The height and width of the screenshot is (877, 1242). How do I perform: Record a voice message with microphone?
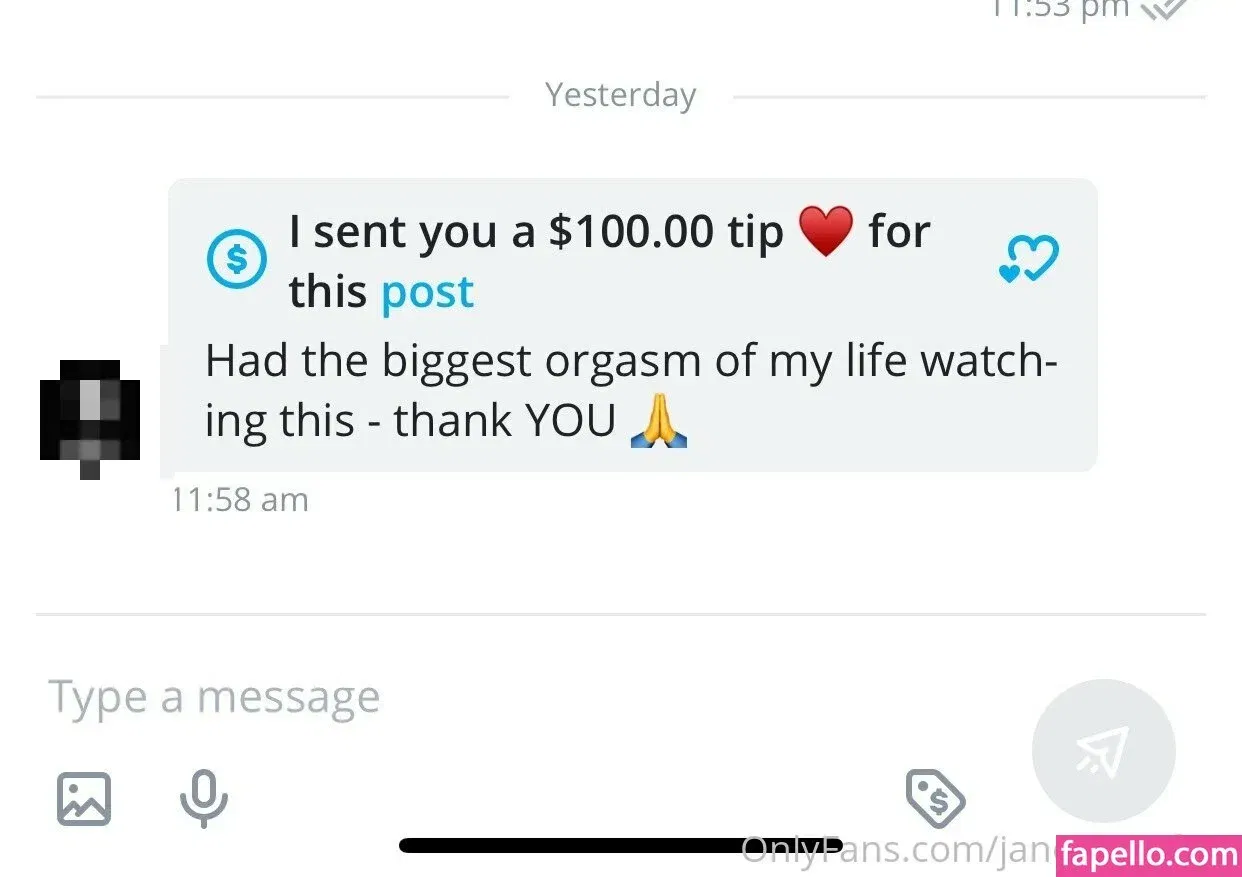point(204,799)
